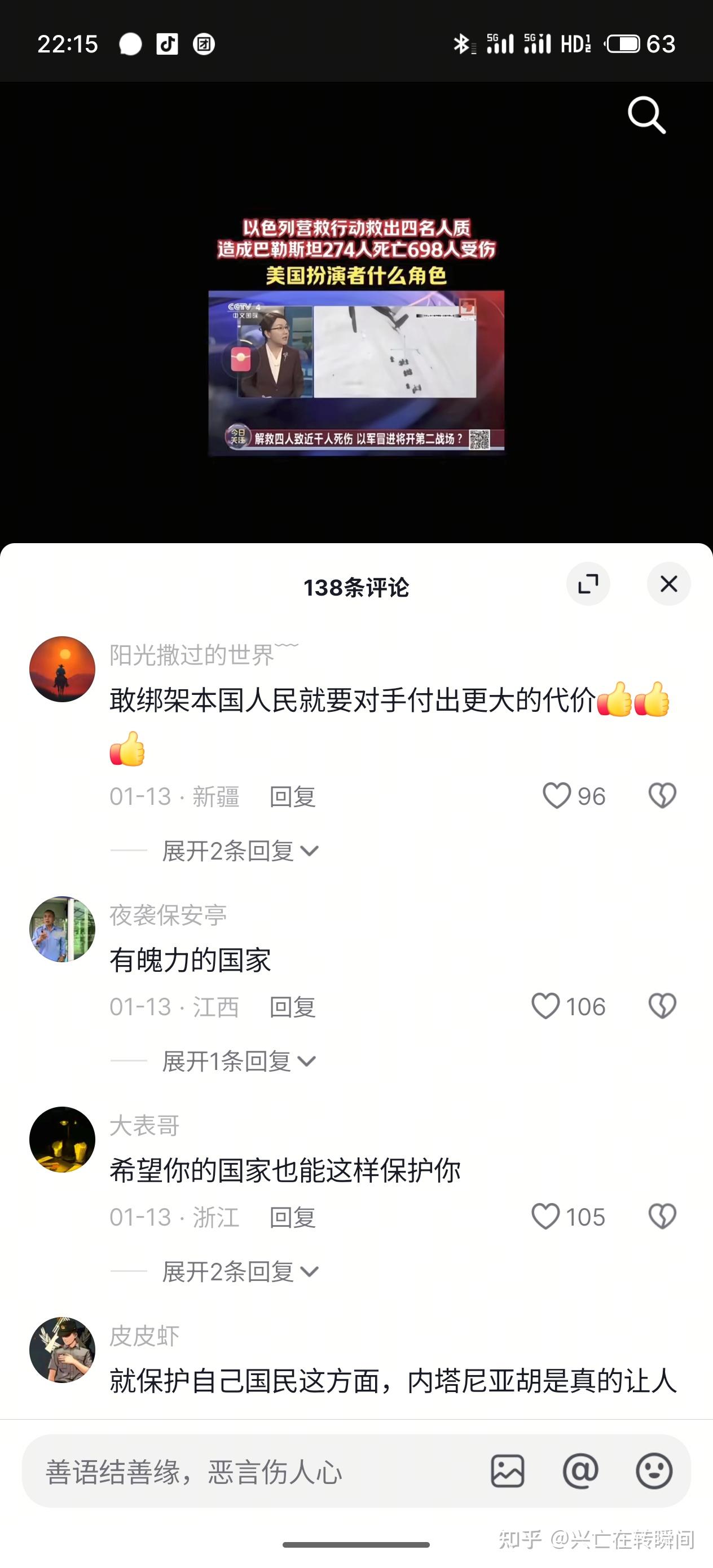Expand 2 replies under 阳光撒过的世界's comment
Image resolution: width=713 pixels, height=1568 pixels.
[x=240, y=851]
